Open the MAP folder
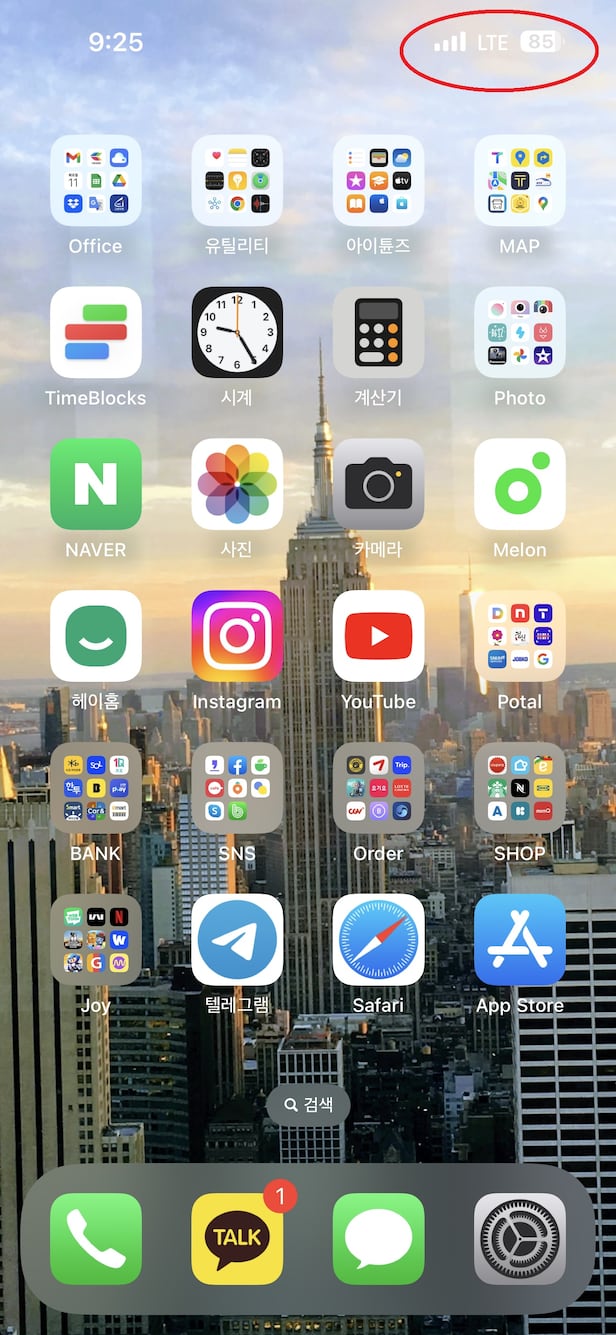Viewport: 616px width, 1335px height. (x=519, y=181)
